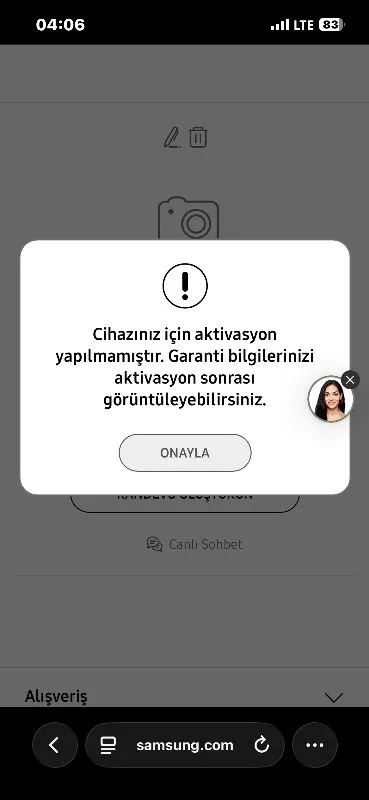Go back in the browser
This screenshot has height=800, width=369.
(55, 745)
